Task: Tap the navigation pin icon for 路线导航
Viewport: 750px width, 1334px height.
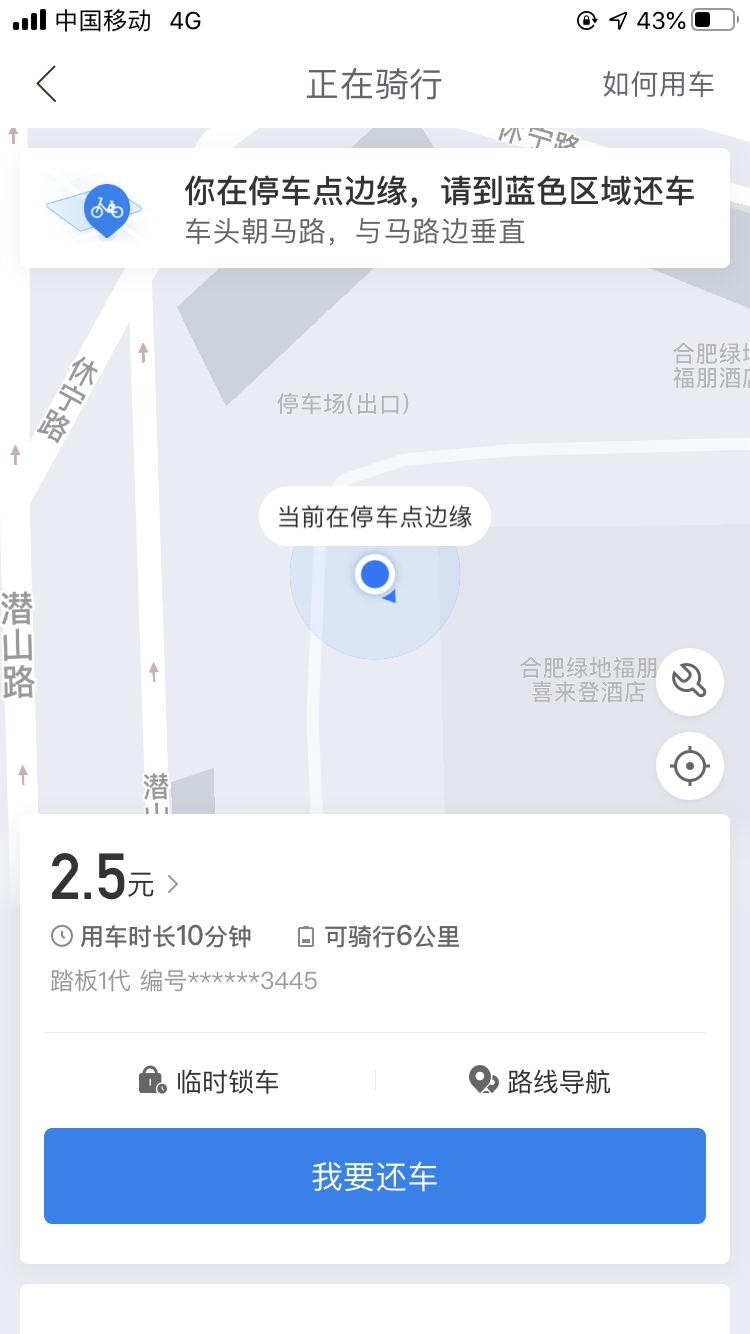Action: click(483, 1081)
